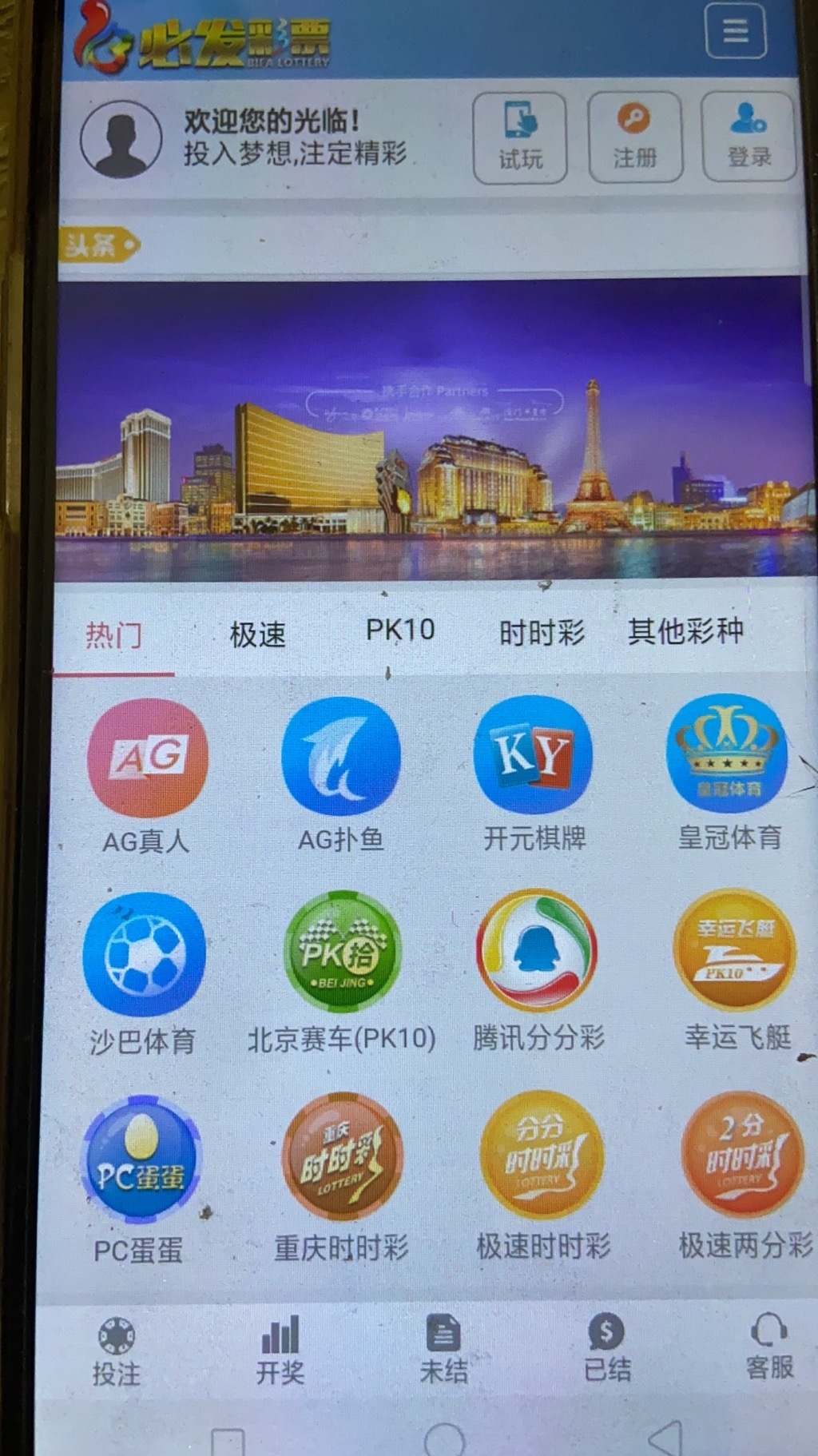Viewport: 818px width, 1456px height.
Task: Select the 其他彩种 tab
Action: pyautogui.click(x=685, y=631)
